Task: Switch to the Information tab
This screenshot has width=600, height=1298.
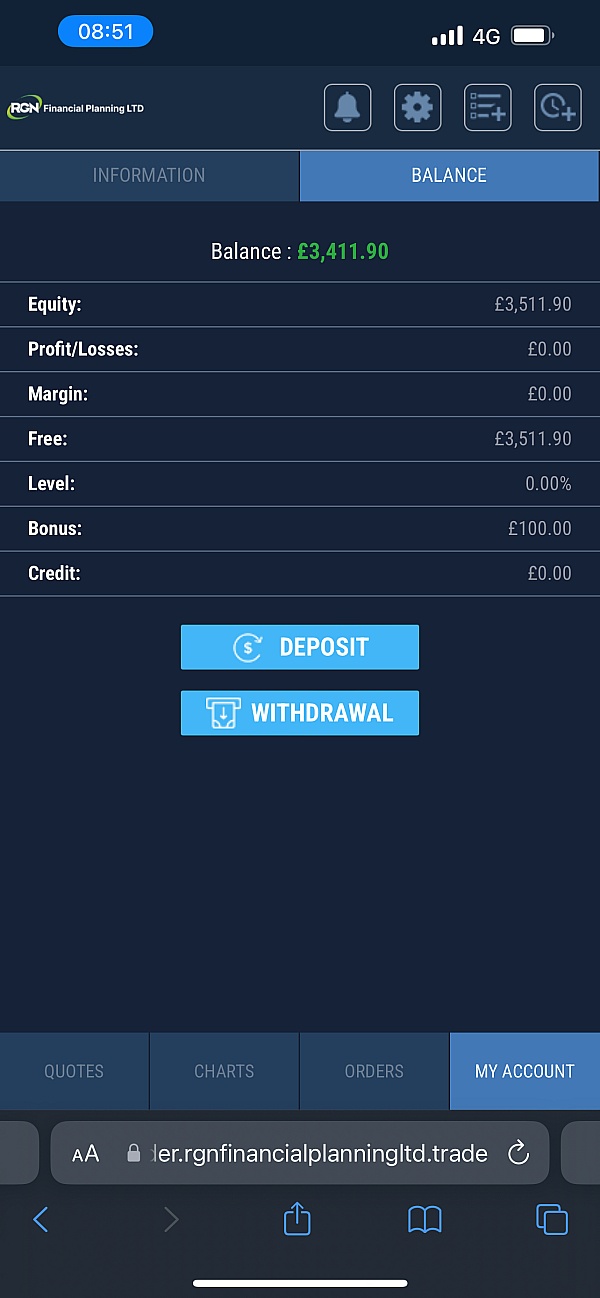Action: (149, 175)
